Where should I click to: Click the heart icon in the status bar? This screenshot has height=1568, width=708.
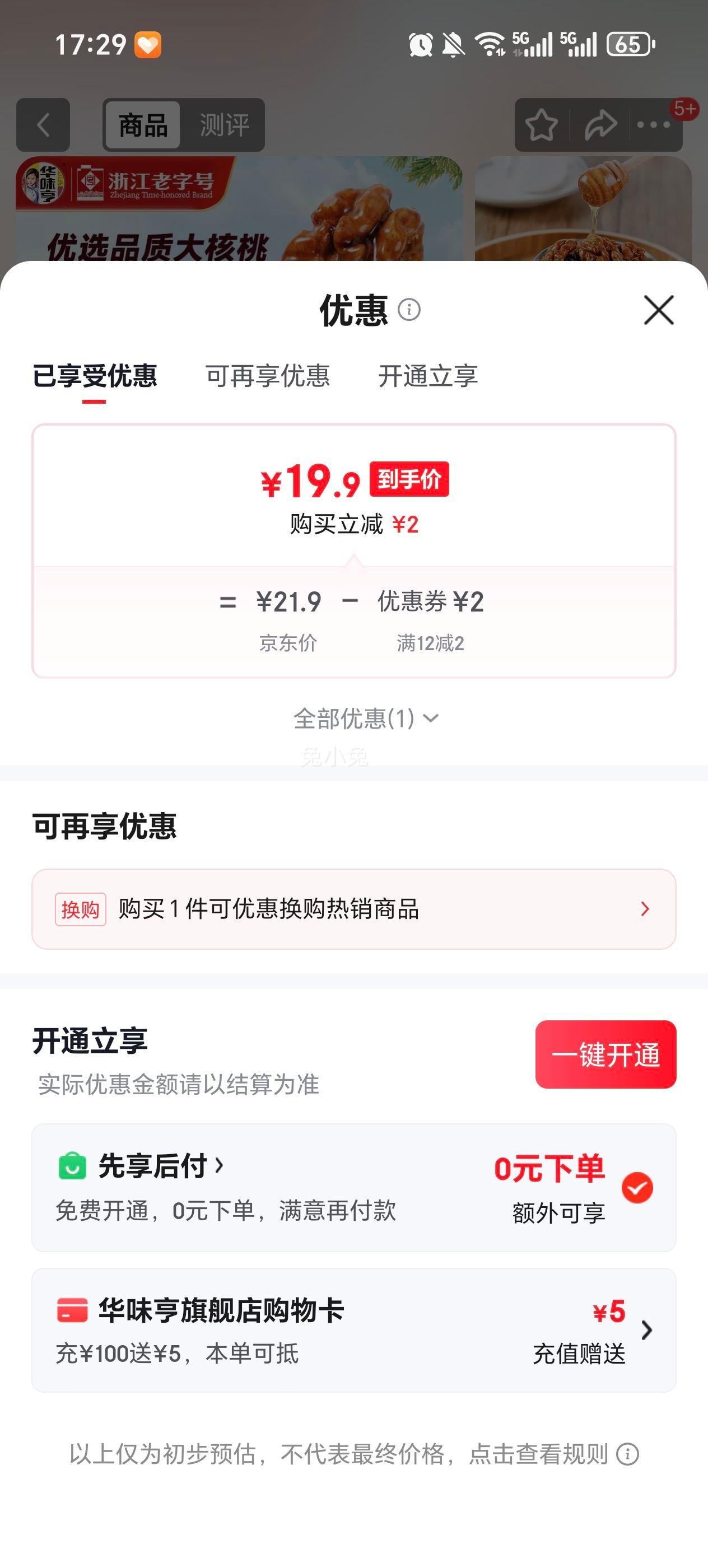coord(149,44)
